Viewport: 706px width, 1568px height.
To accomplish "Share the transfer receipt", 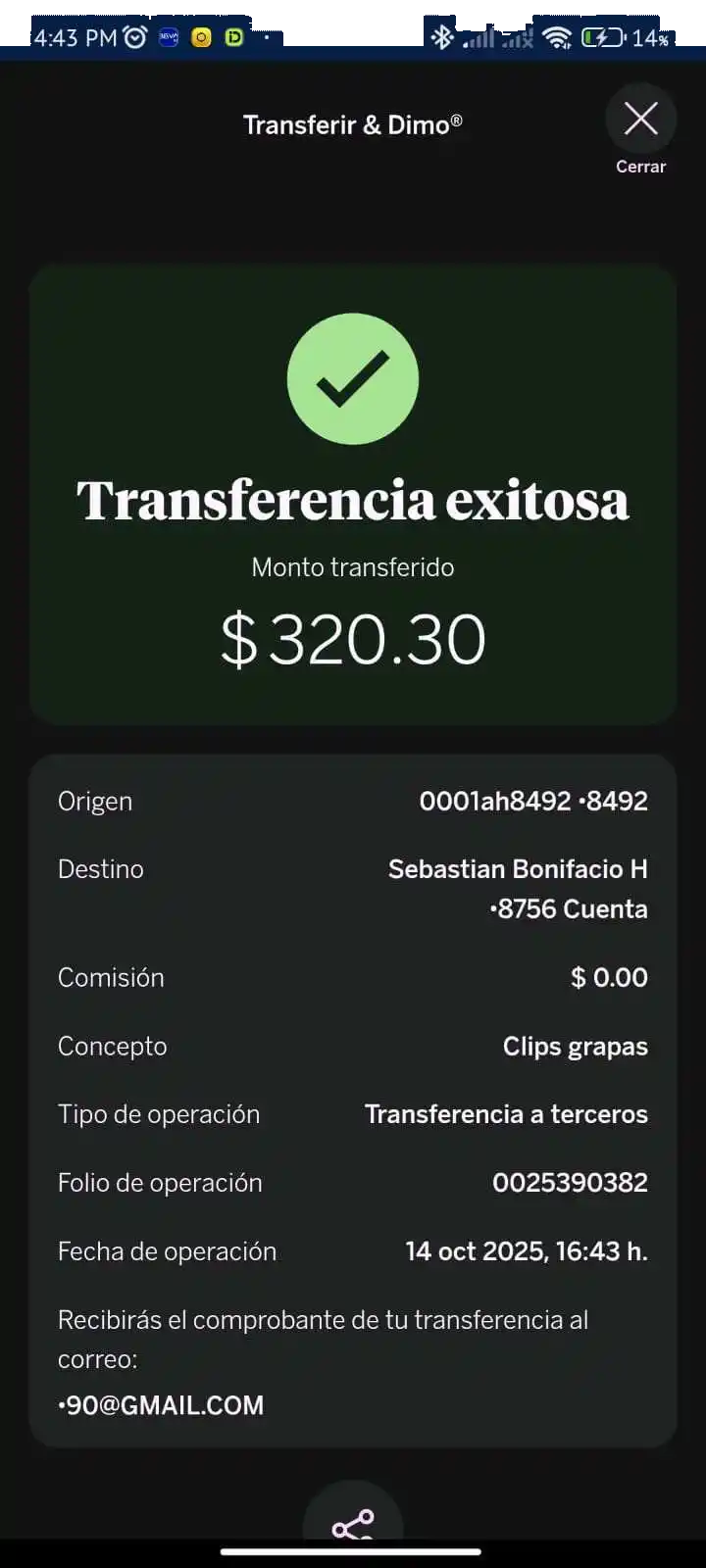I will pos(353,1522).
